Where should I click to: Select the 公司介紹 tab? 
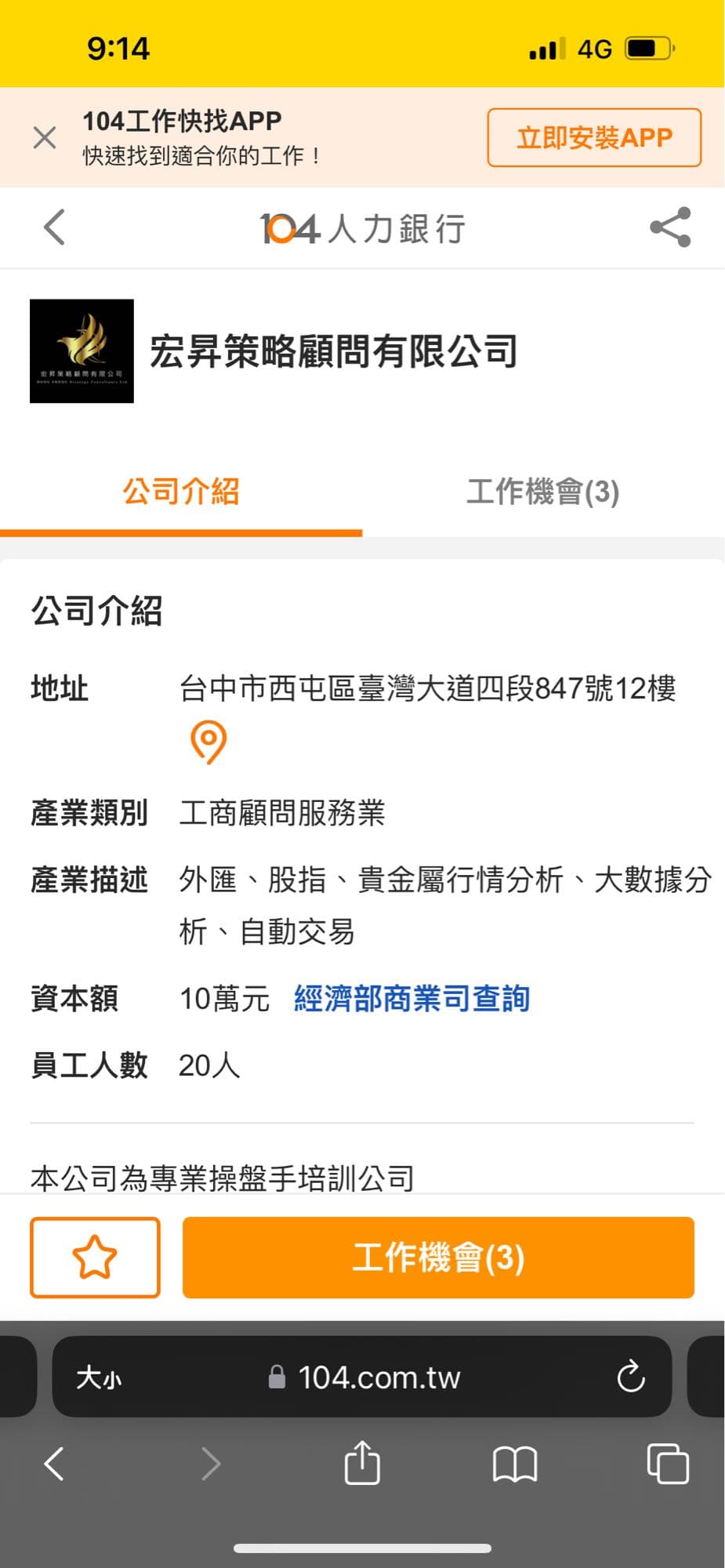pyautogui.click(x=181, y=492)
